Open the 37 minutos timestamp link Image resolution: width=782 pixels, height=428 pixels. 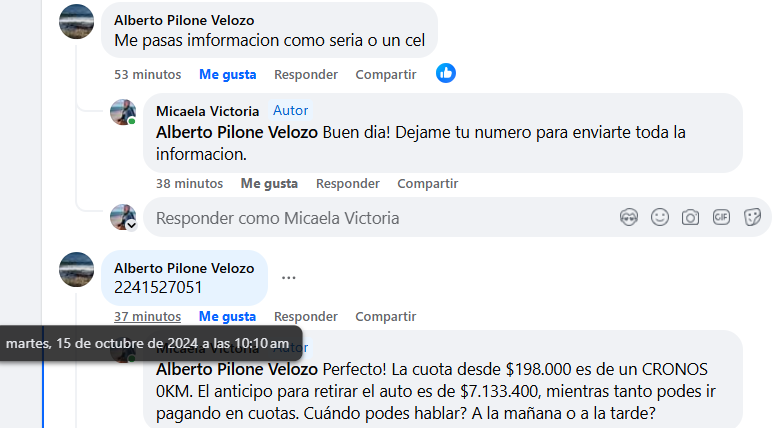147,316
